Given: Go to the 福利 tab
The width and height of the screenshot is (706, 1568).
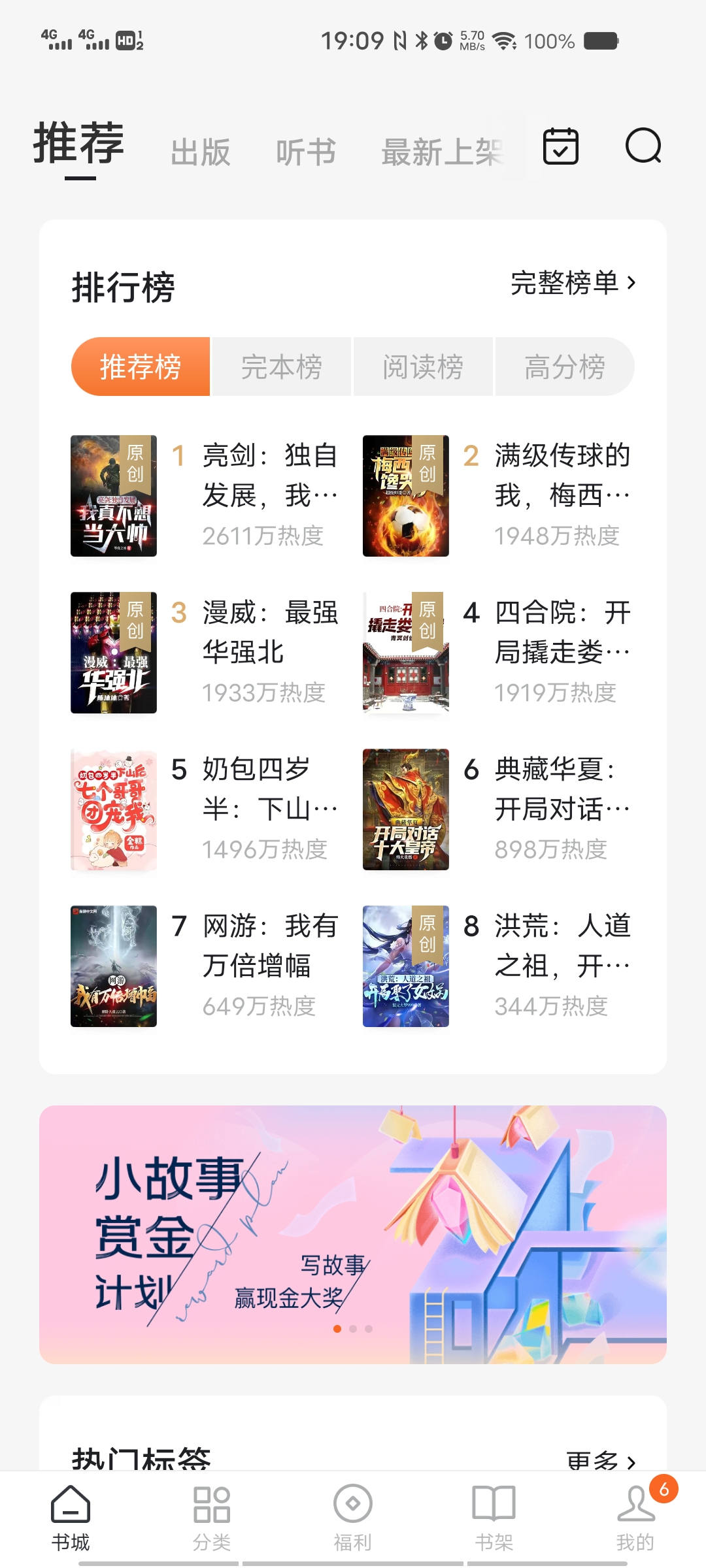Looking at the screenshot, I should pyautogui.click(x=353, y=1518).
